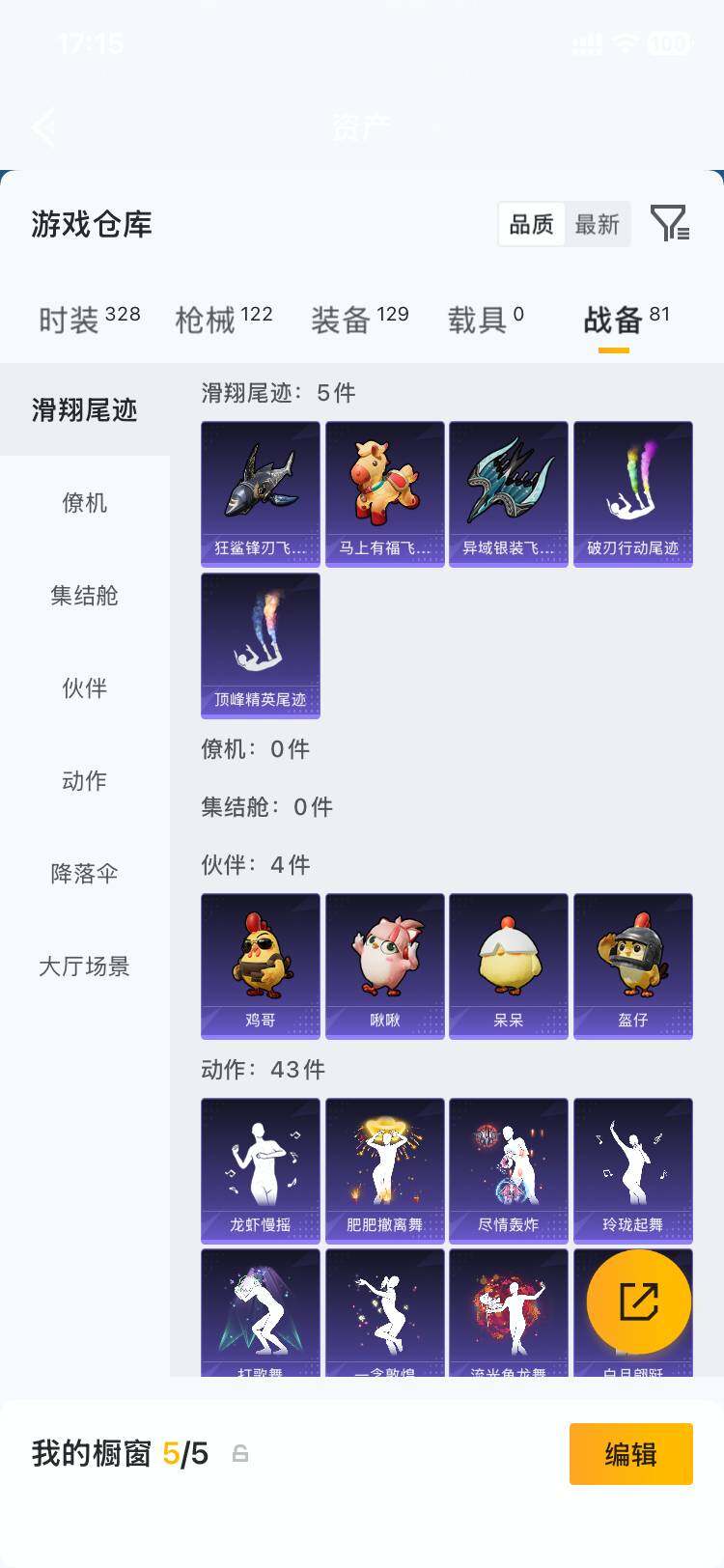The height and width of the screenshot is (1568, 724).
Task: Select the 盔仔 companion thumbnail
Action: [633, 964]
